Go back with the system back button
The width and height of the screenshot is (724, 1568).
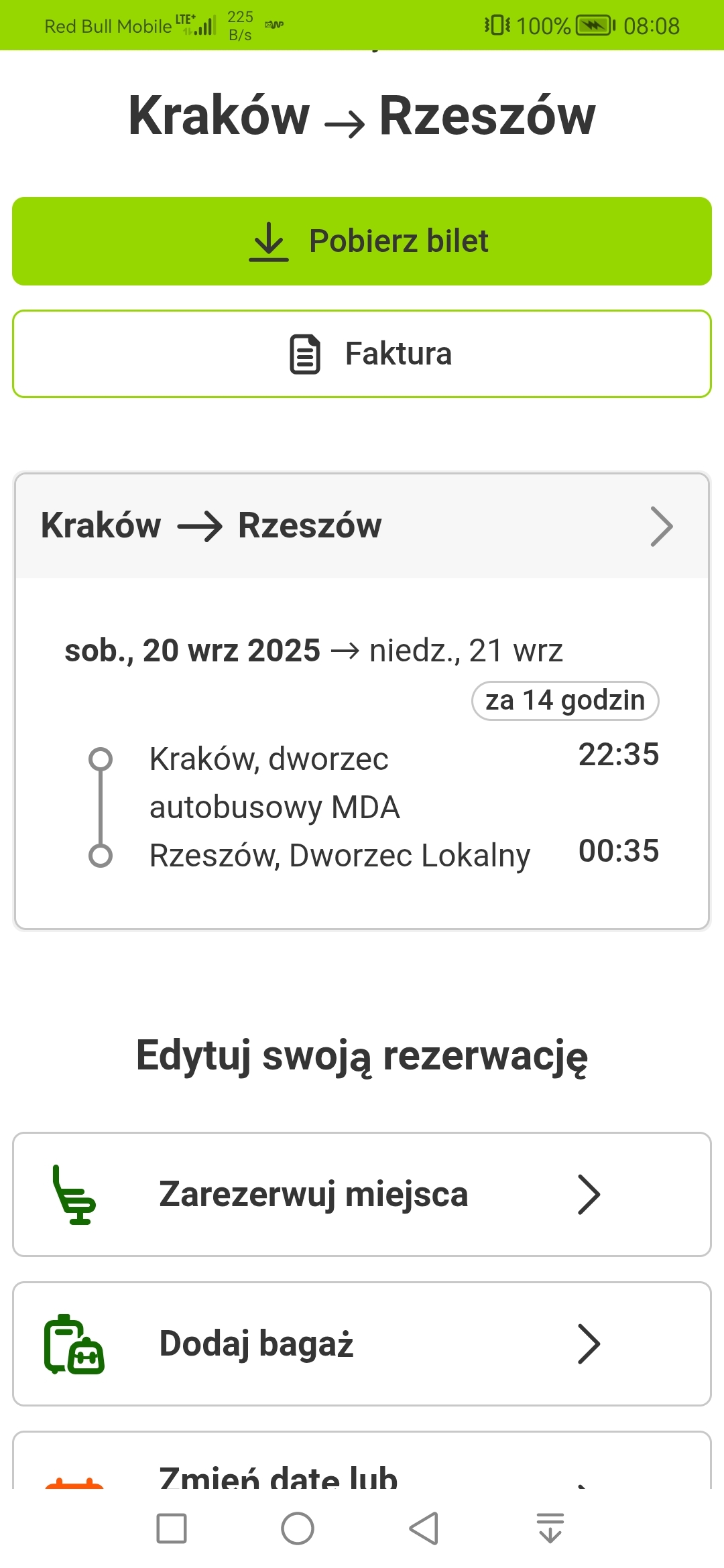pos(424,1528)
